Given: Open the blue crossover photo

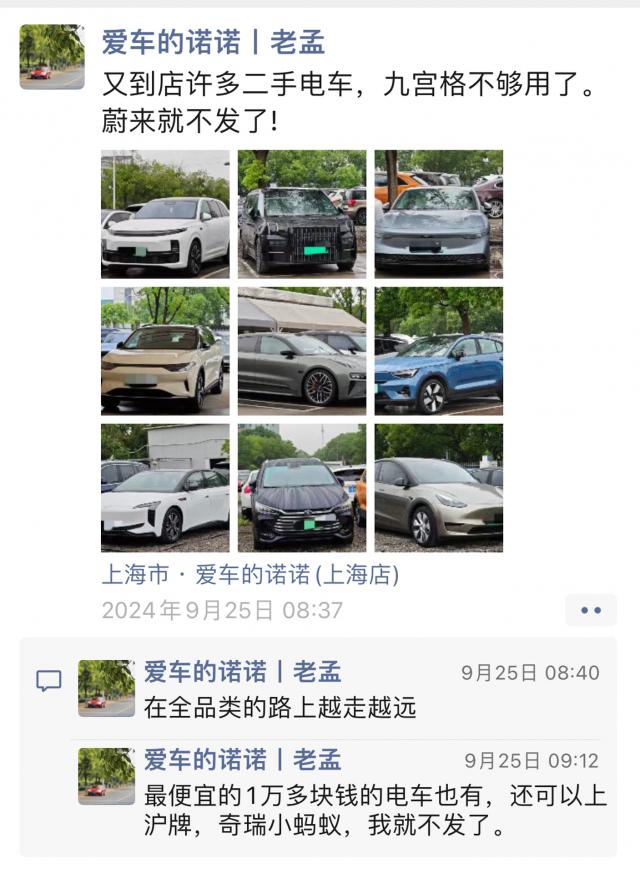Looking at the screenshot, I should click(x=438, y=350).
